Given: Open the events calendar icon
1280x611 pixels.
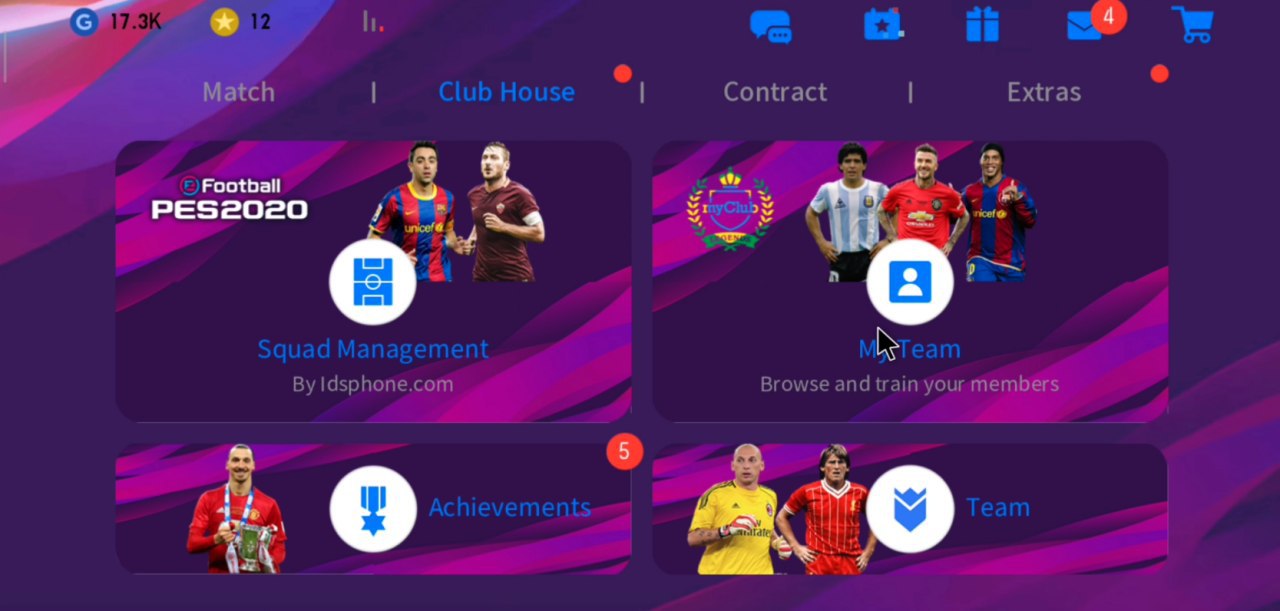Looking at the screenshot, I should (883, 25).
